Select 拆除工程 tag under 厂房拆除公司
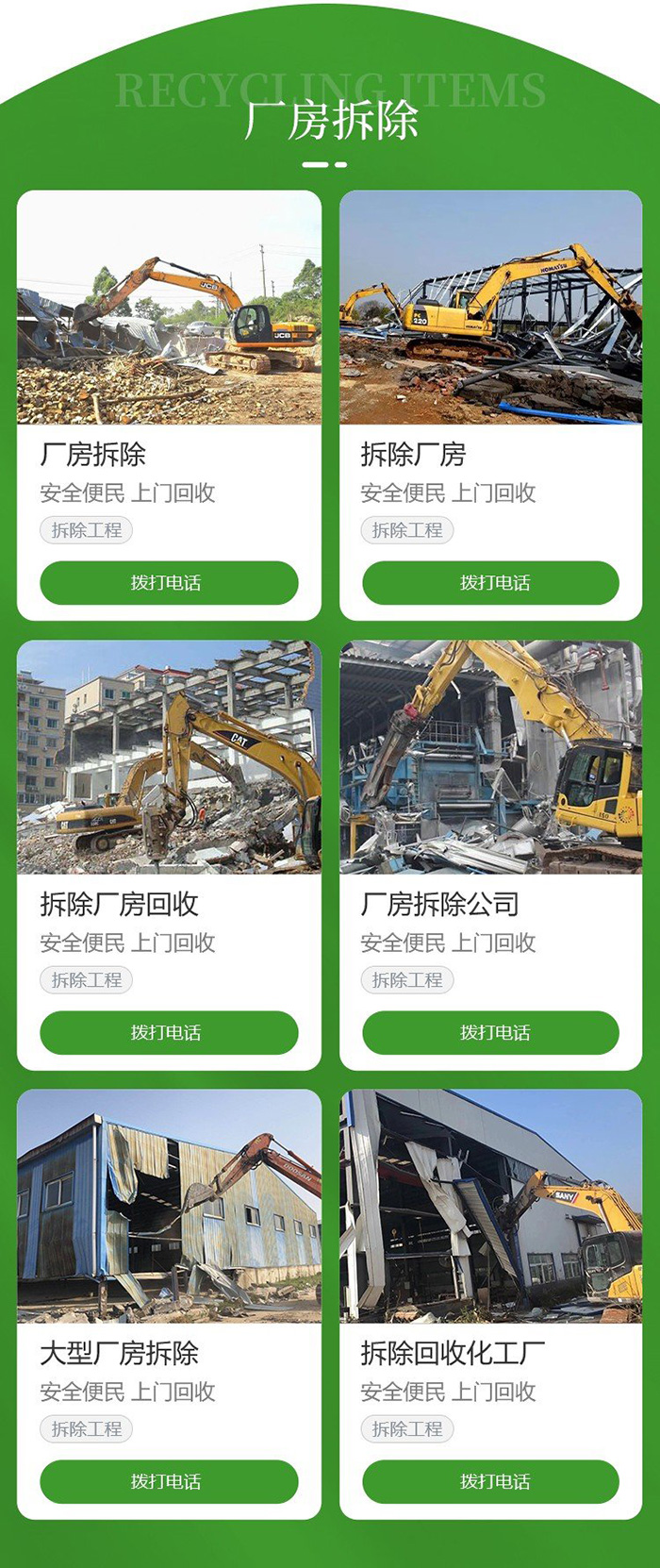 click(x=406, y=980)
